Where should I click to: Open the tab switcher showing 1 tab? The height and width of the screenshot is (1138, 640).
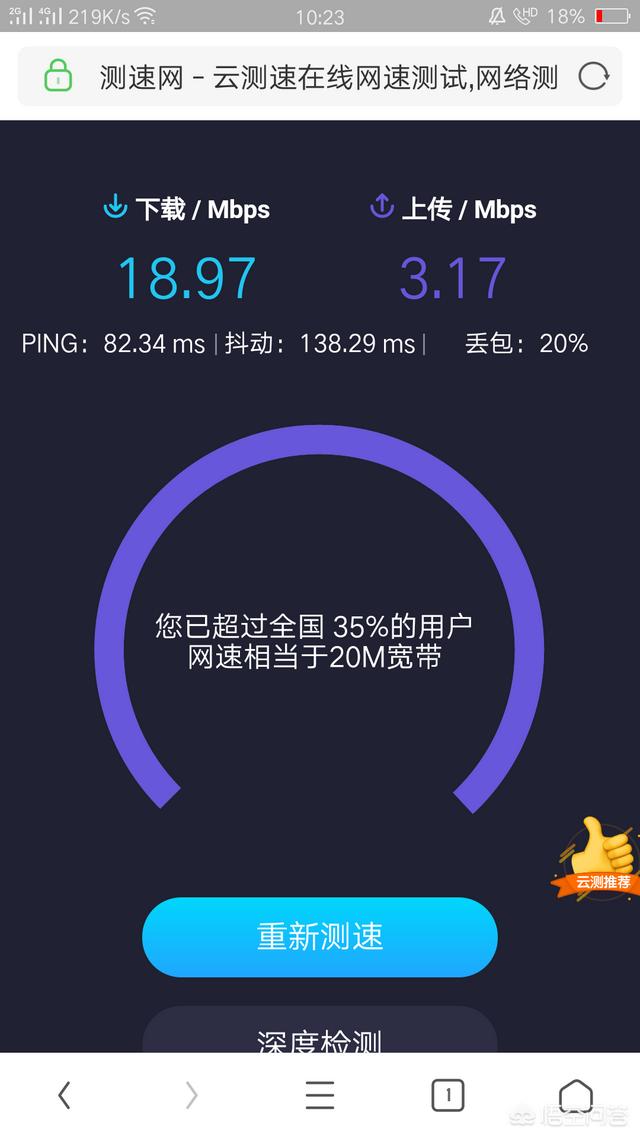[x=448, y=1096]
